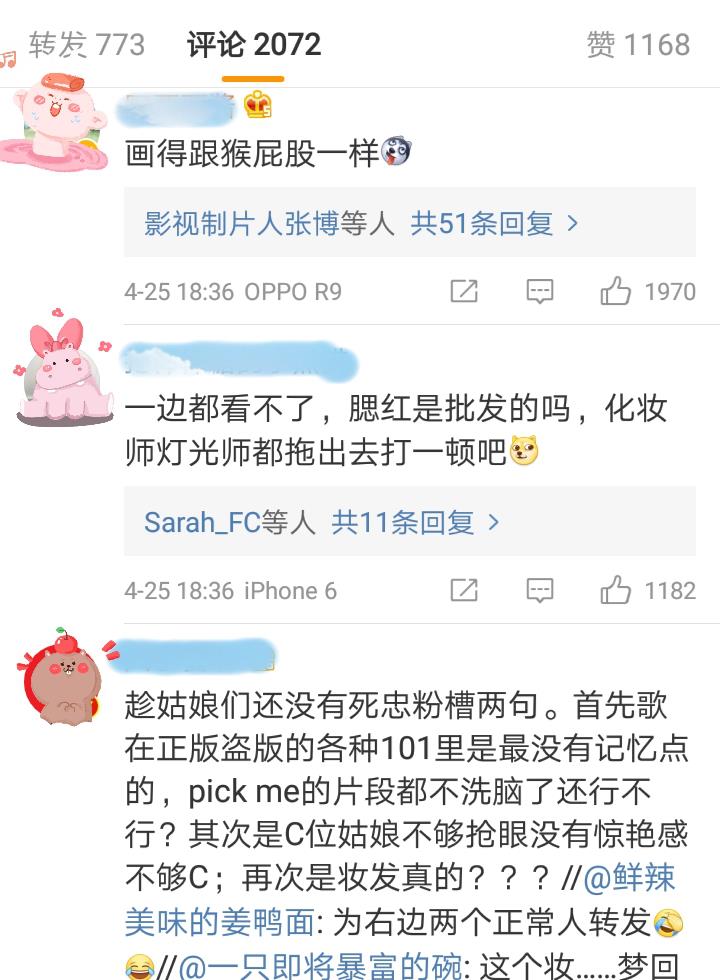Image resolution: width=720 pixels, height=980 pixels.
Task: Open the cherry bear avatar's profile
Action: (x=60, y=677)
